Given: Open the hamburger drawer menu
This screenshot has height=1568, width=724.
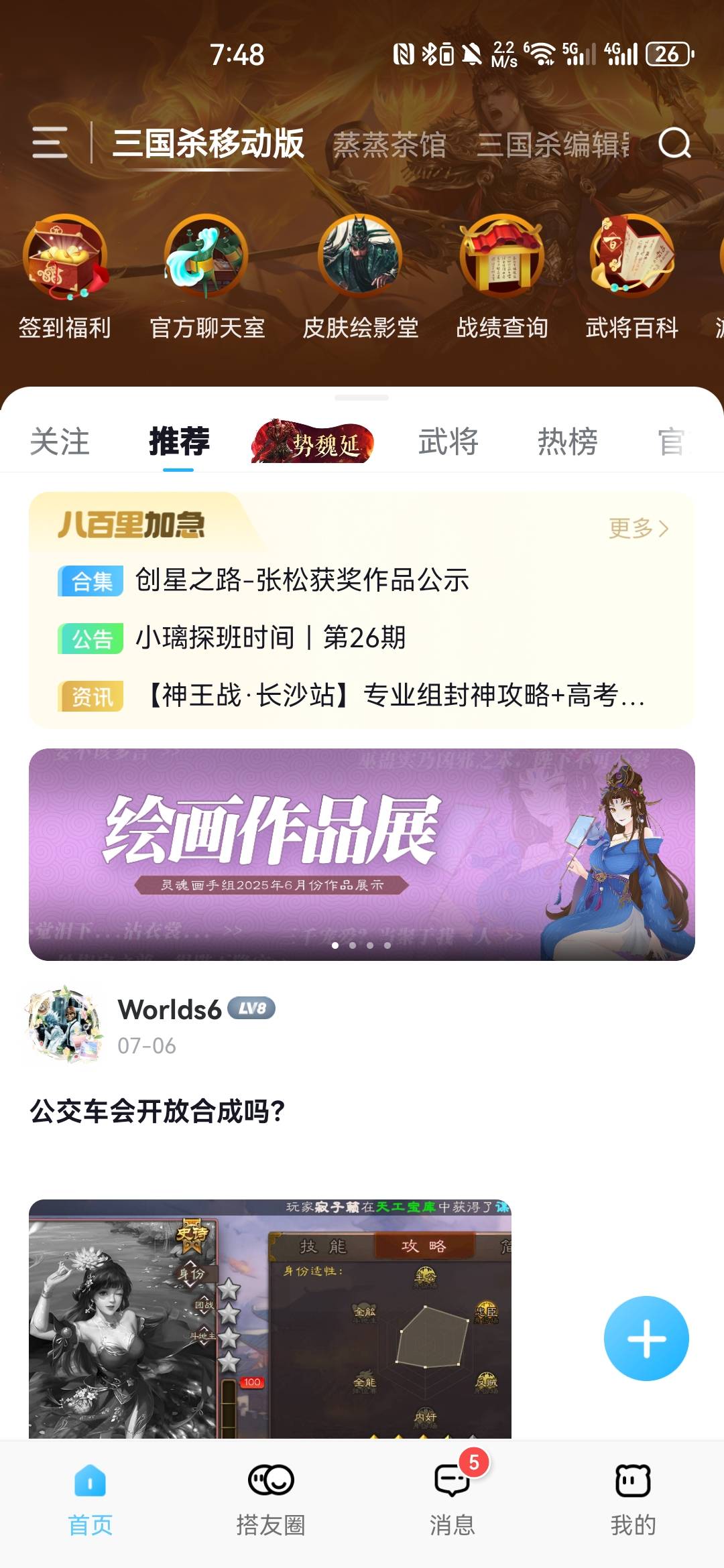Looking at the screenshot, I should [x=50, y=143].
